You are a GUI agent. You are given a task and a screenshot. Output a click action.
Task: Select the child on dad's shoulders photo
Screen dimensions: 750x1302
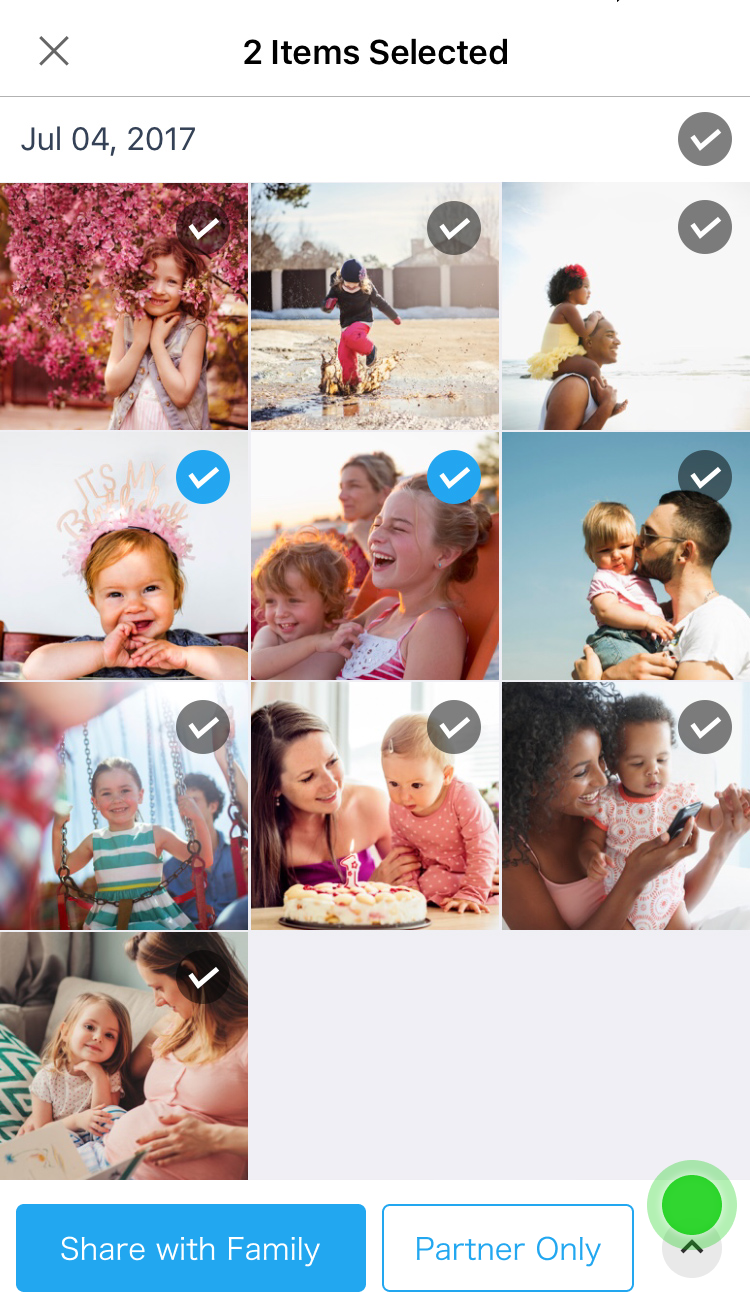click(x=704, y=227)
